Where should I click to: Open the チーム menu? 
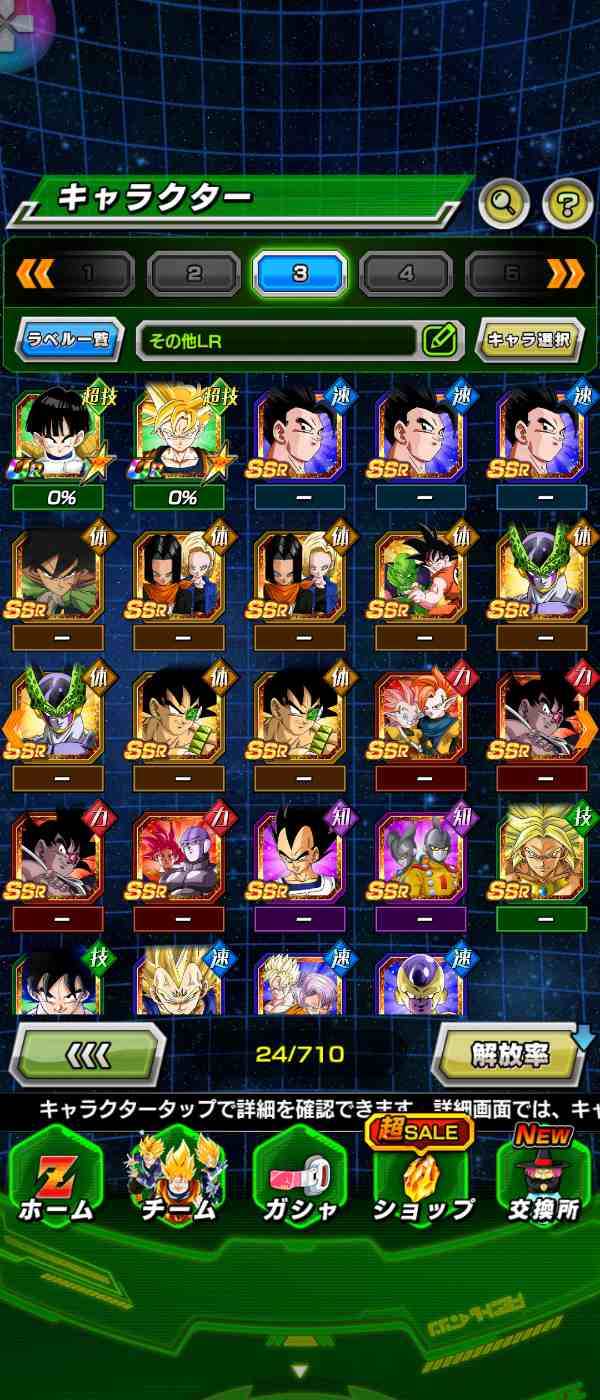[177, 1180]
